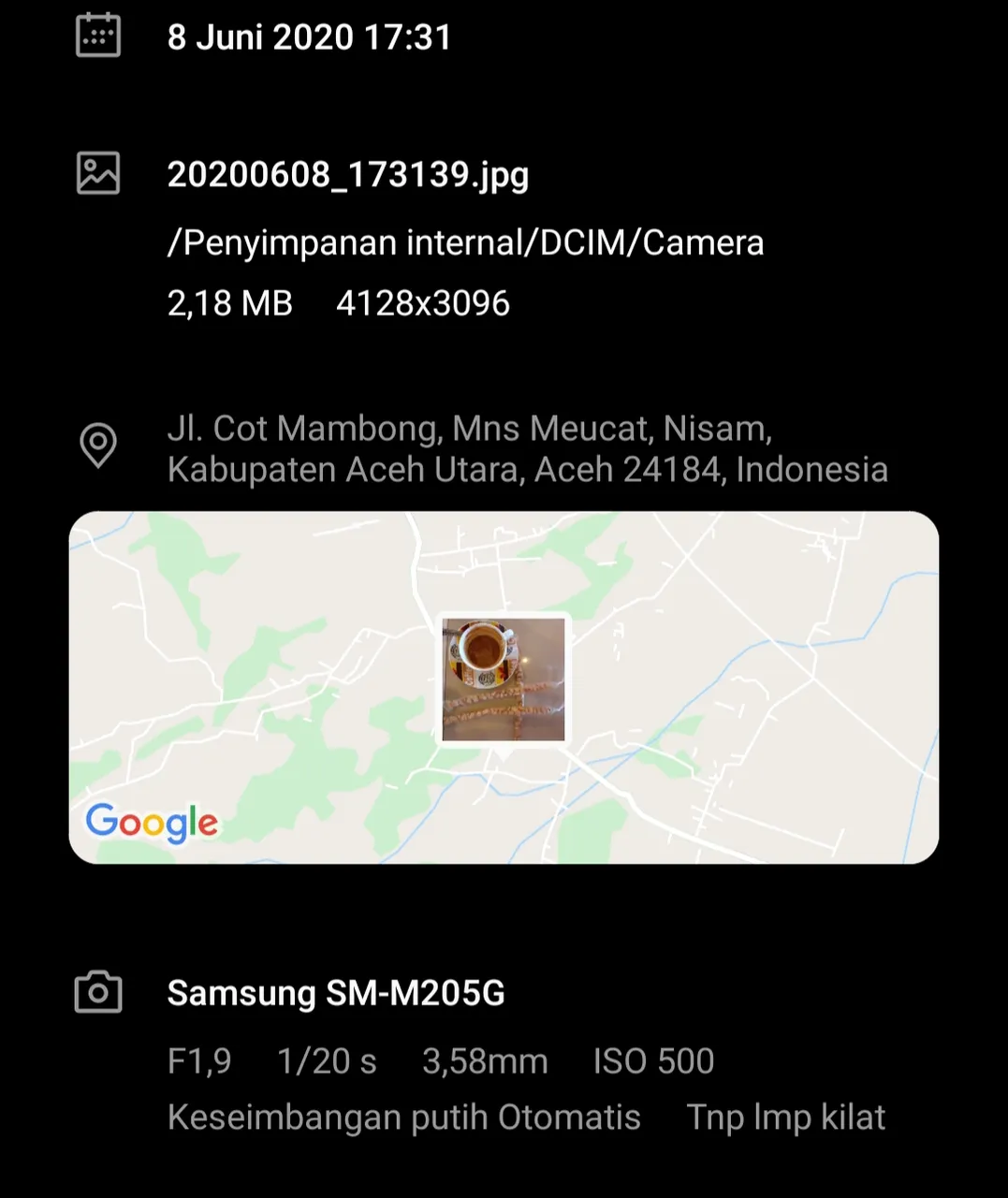Tap the coffee photo pin on map

coord(504,679)
